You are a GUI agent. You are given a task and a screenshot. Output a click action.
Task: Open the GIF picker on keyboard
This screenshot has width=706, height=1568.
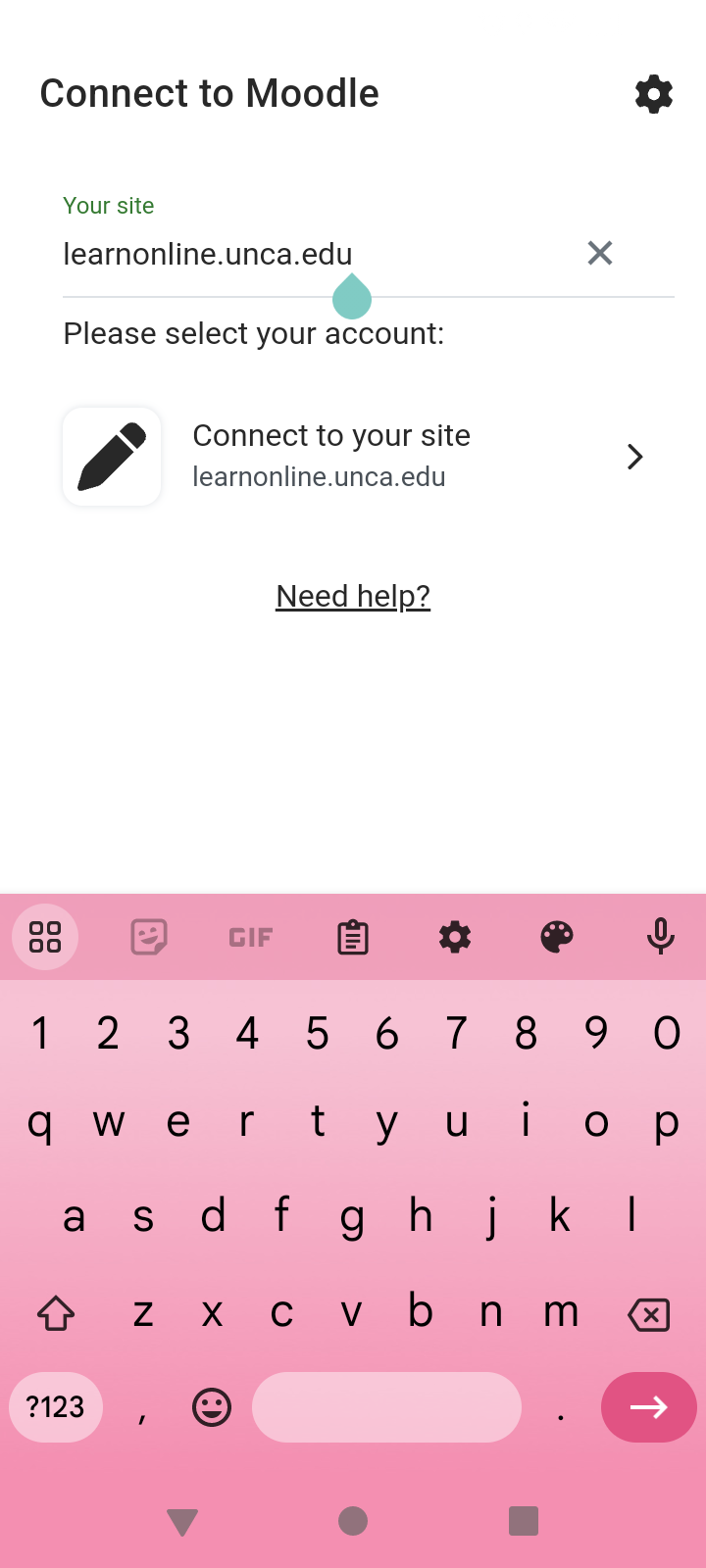(x=251, y=938)
